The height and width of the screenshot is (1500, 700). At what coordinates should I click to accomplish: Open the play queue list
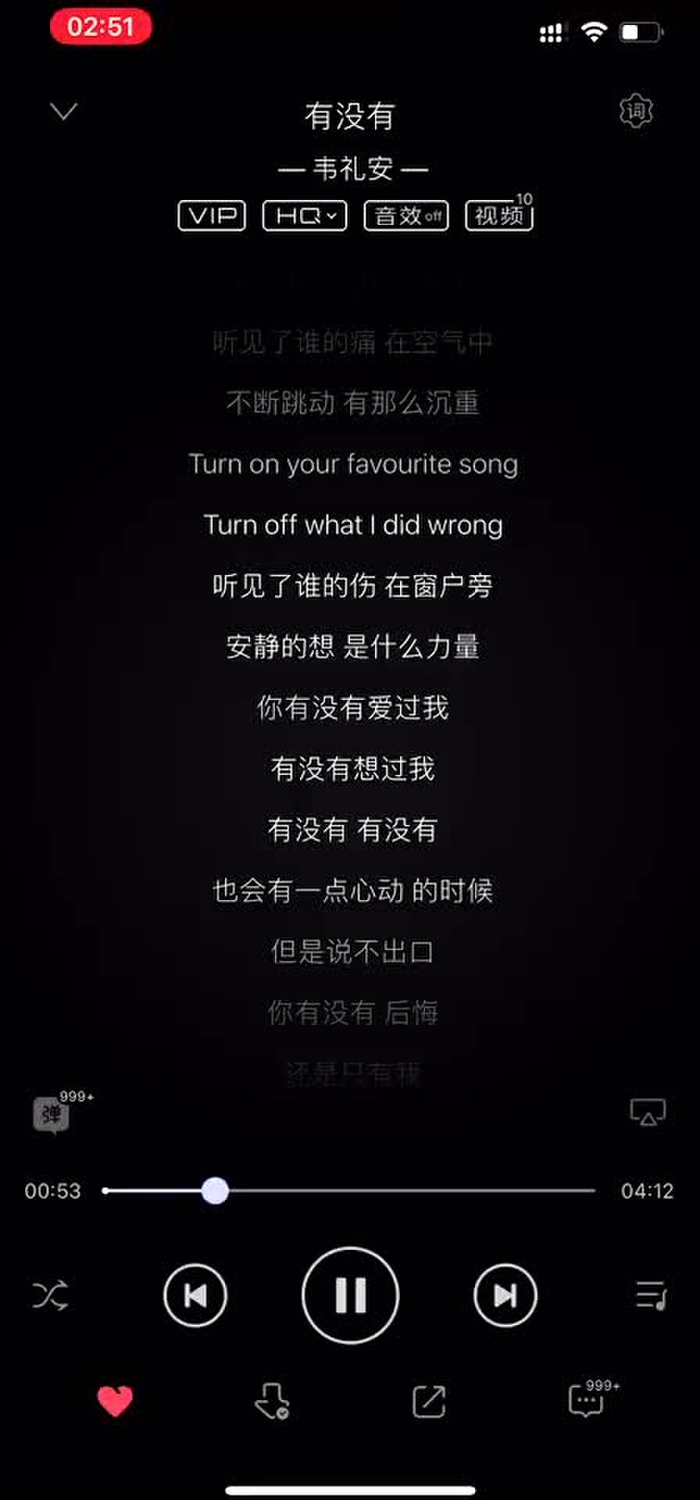[650, 1296]
